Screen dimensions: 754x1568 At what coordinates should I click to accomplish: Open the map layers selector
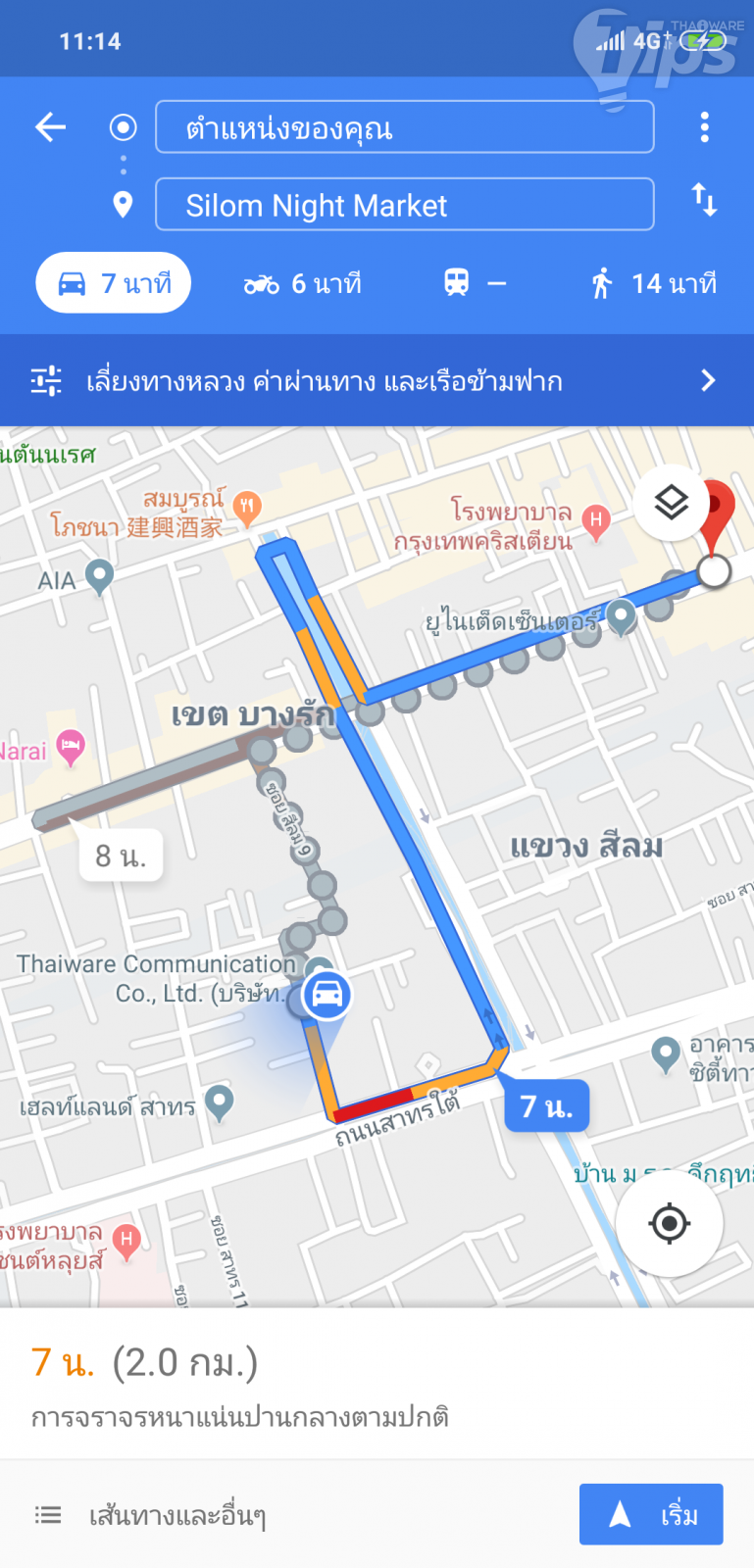click(672, 503)
